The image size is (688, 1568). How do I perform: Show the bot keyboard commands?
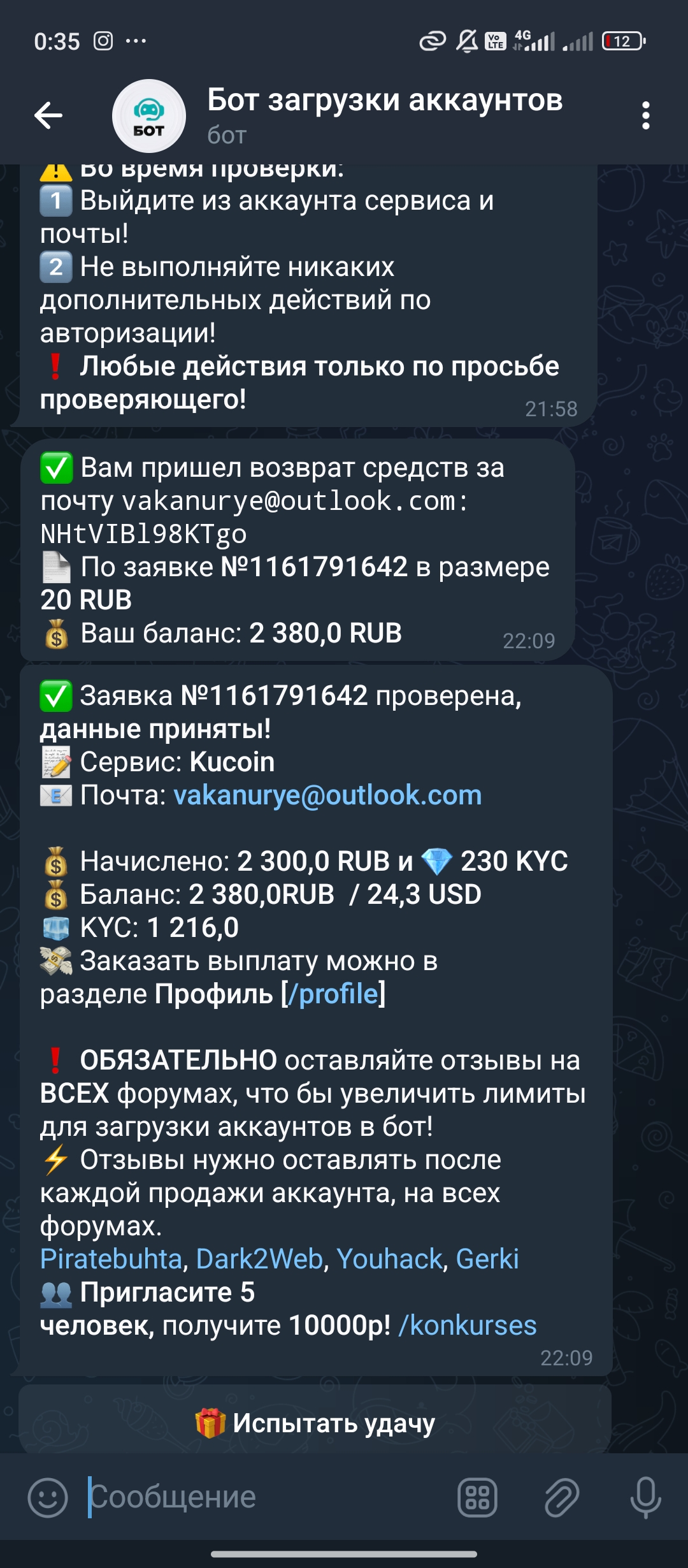click(477, 1497)
